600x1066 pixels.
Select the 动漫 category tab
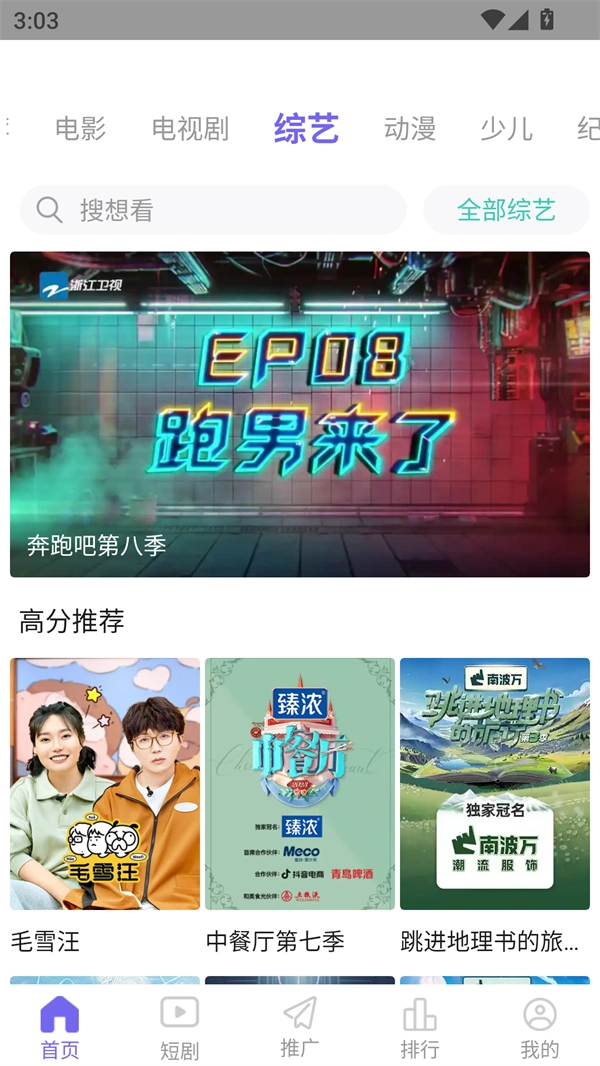(410, 129)
